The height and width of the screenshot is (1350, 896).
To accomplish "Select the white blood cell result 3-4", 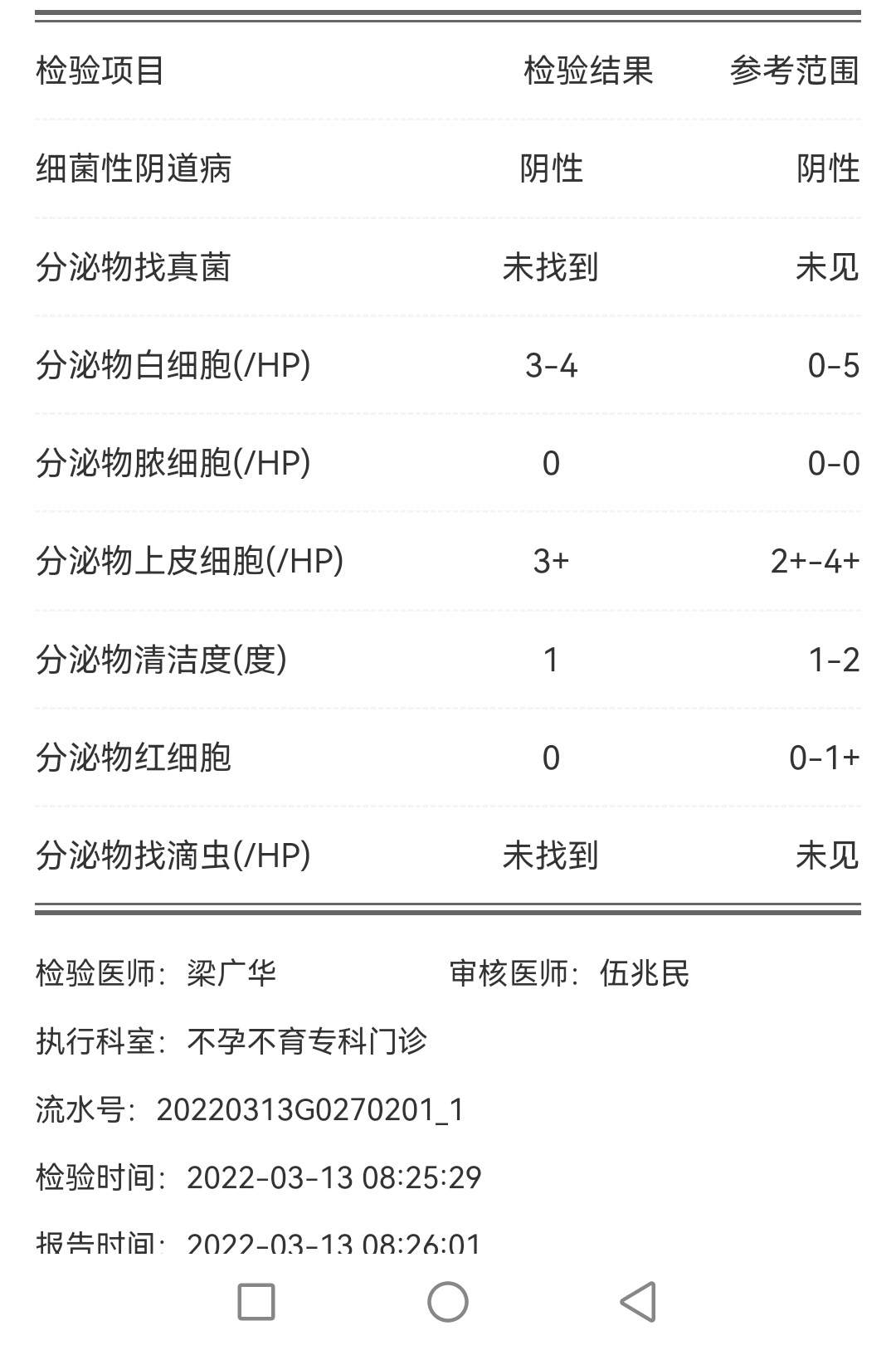I will click(552, 365).
